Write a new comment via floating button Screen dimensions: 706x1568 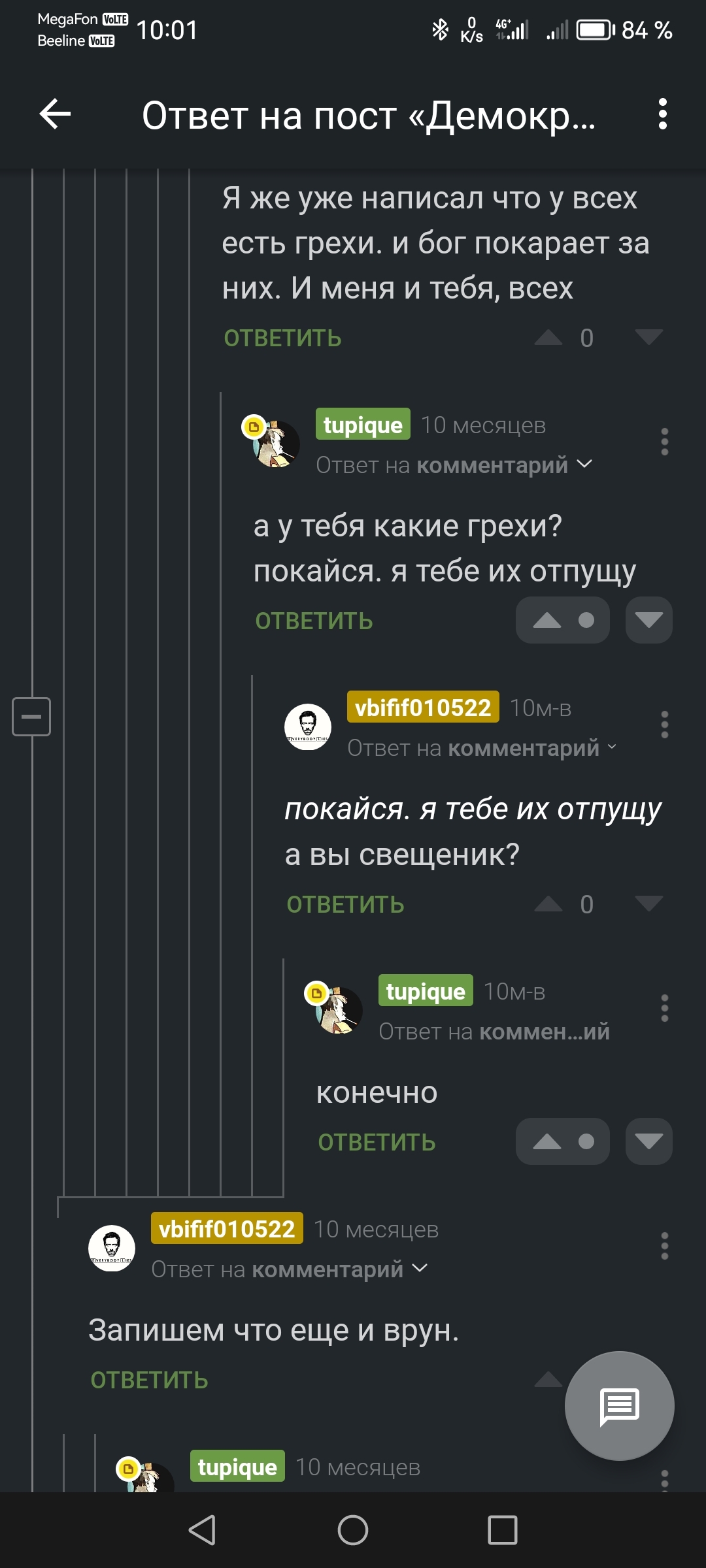tap(619, 1405)
